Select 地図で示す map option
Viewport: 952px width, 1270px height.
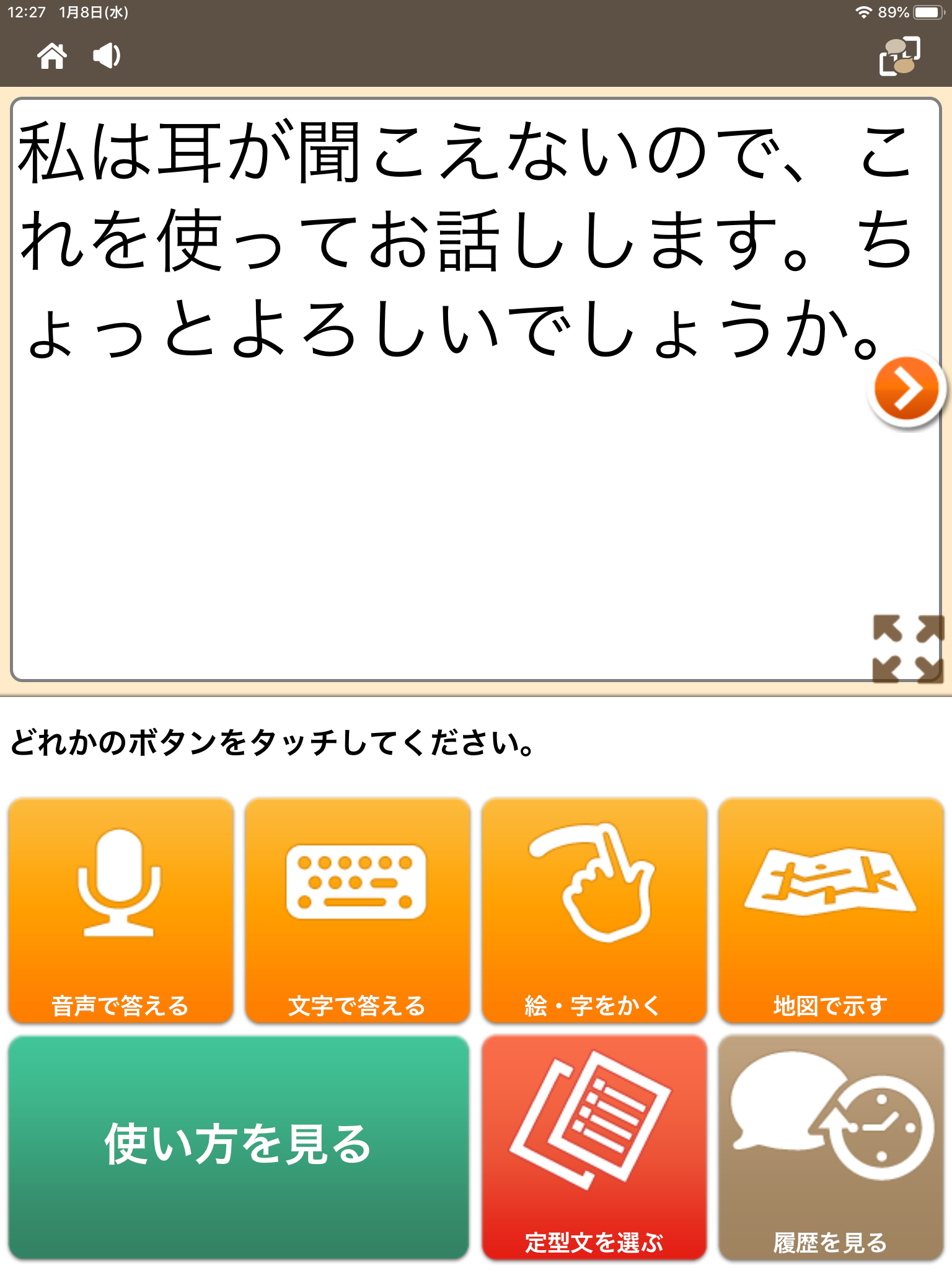pyautogui.click(x=831, y=910)
